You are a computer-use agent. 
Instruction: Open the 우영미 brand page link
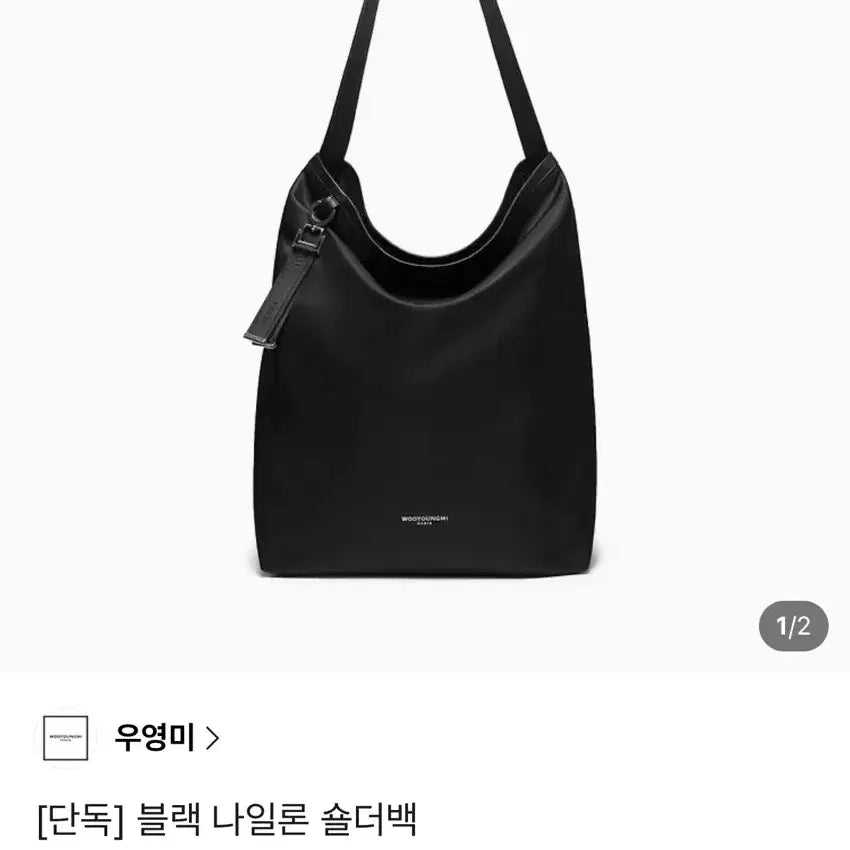[x=165, y=739]
